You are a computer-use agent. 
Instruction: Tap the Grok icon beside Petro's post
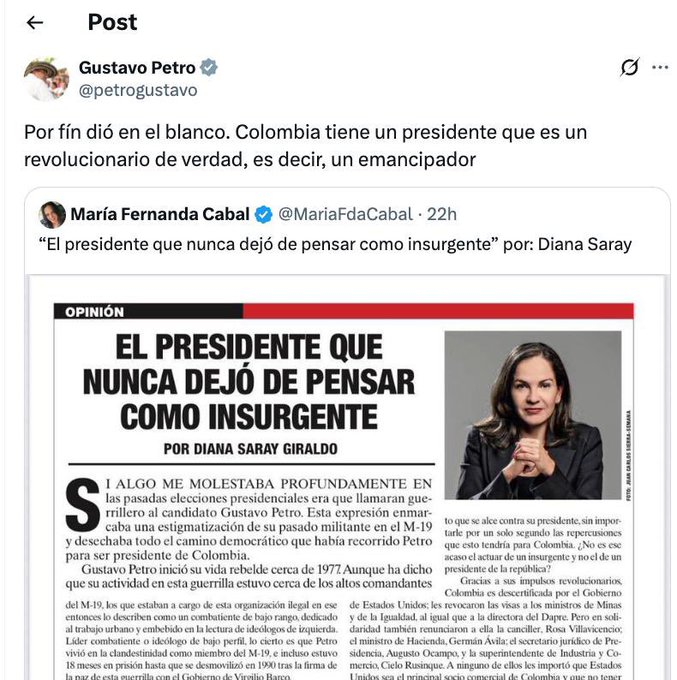click(629, 68)
